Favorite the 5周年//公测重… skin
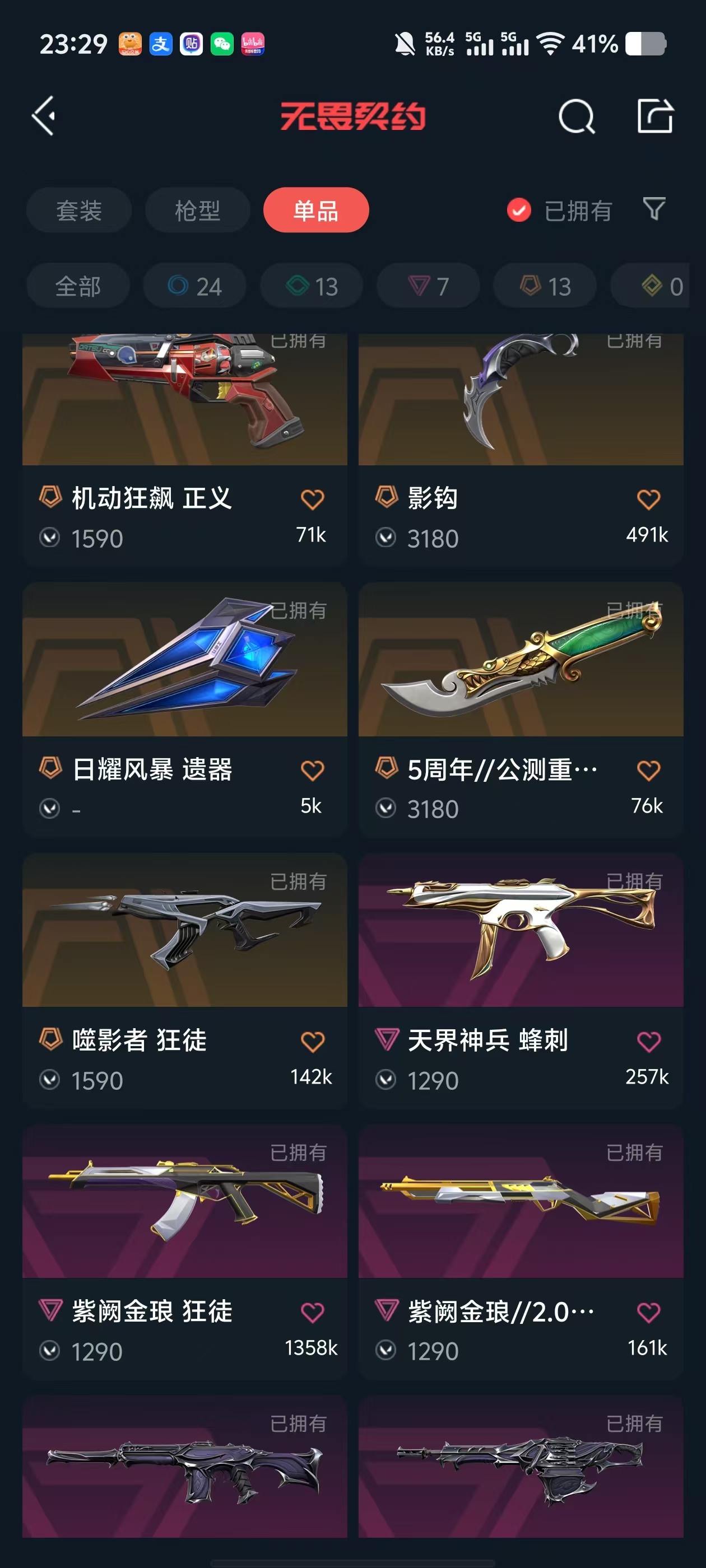Image resolution: width=706 pixels, height=1568 pixels. pos(649,771)
